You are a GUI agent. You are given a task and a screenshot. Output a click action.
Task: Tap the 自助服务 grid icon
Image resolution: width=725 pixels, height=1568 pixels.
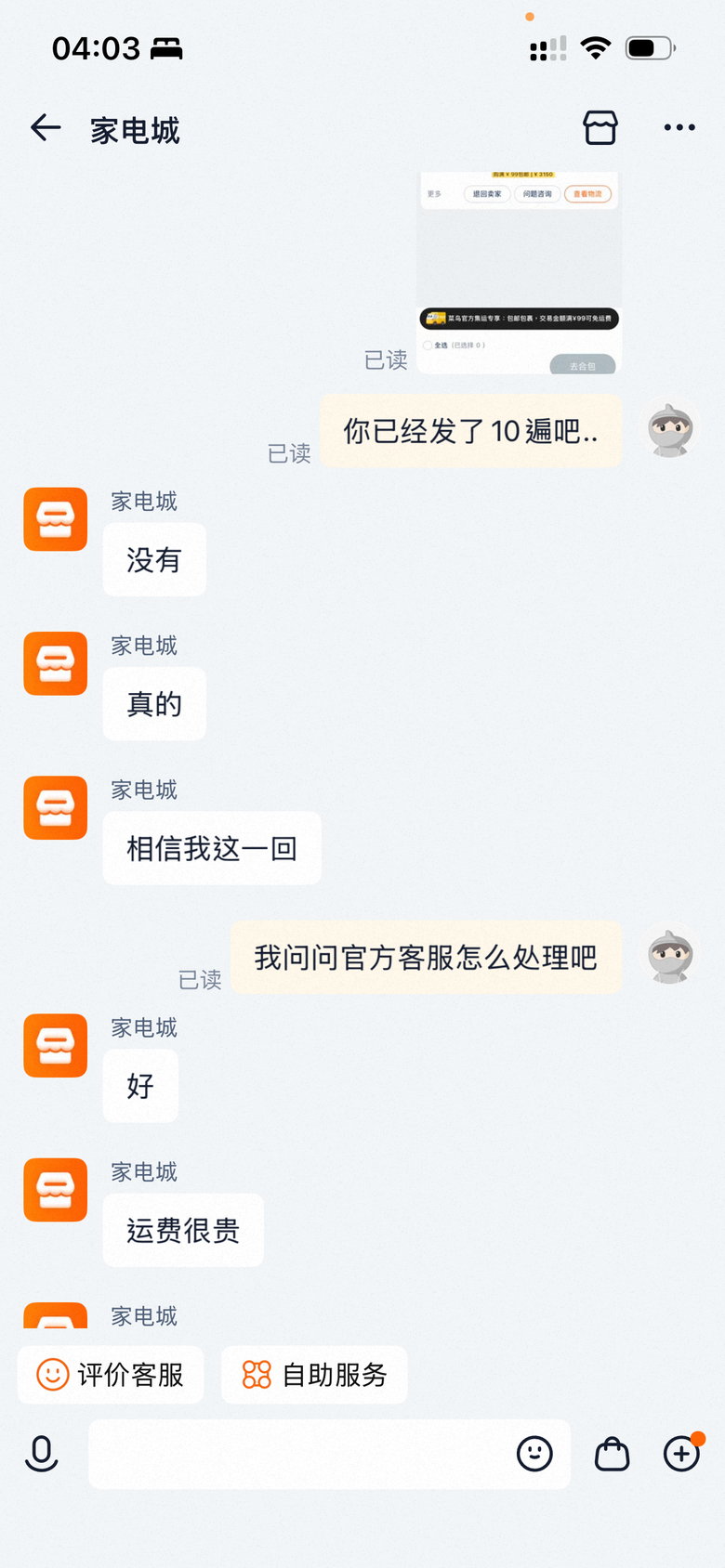253,1375
